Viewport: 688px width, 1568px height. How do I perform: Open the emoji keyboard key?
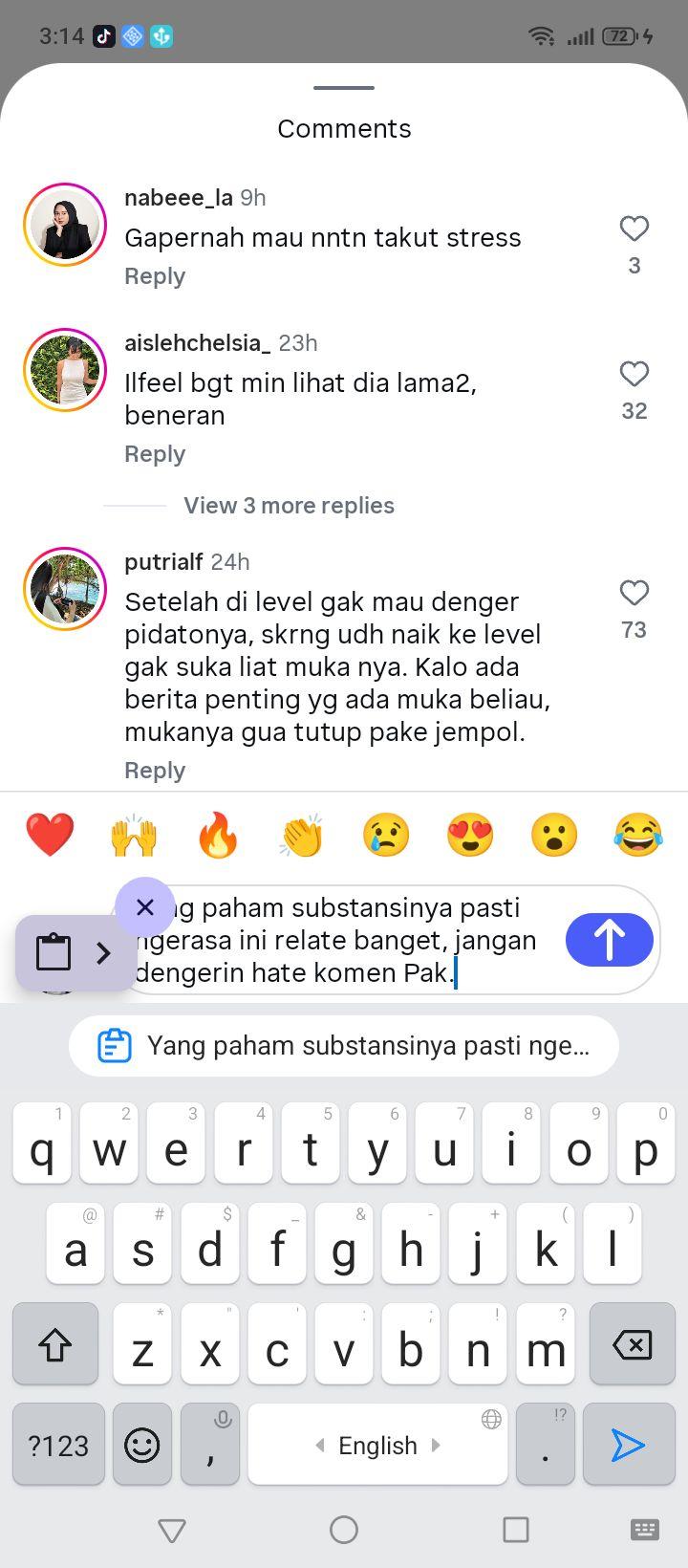(142, 1445)
